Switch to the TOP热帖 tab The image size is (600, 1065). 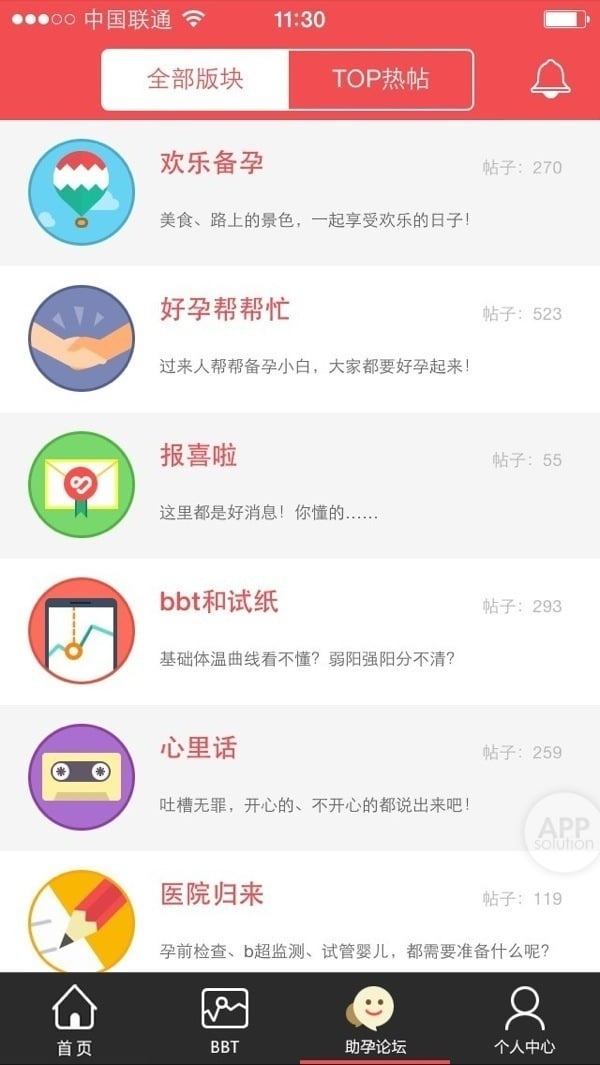pos(380,79)
